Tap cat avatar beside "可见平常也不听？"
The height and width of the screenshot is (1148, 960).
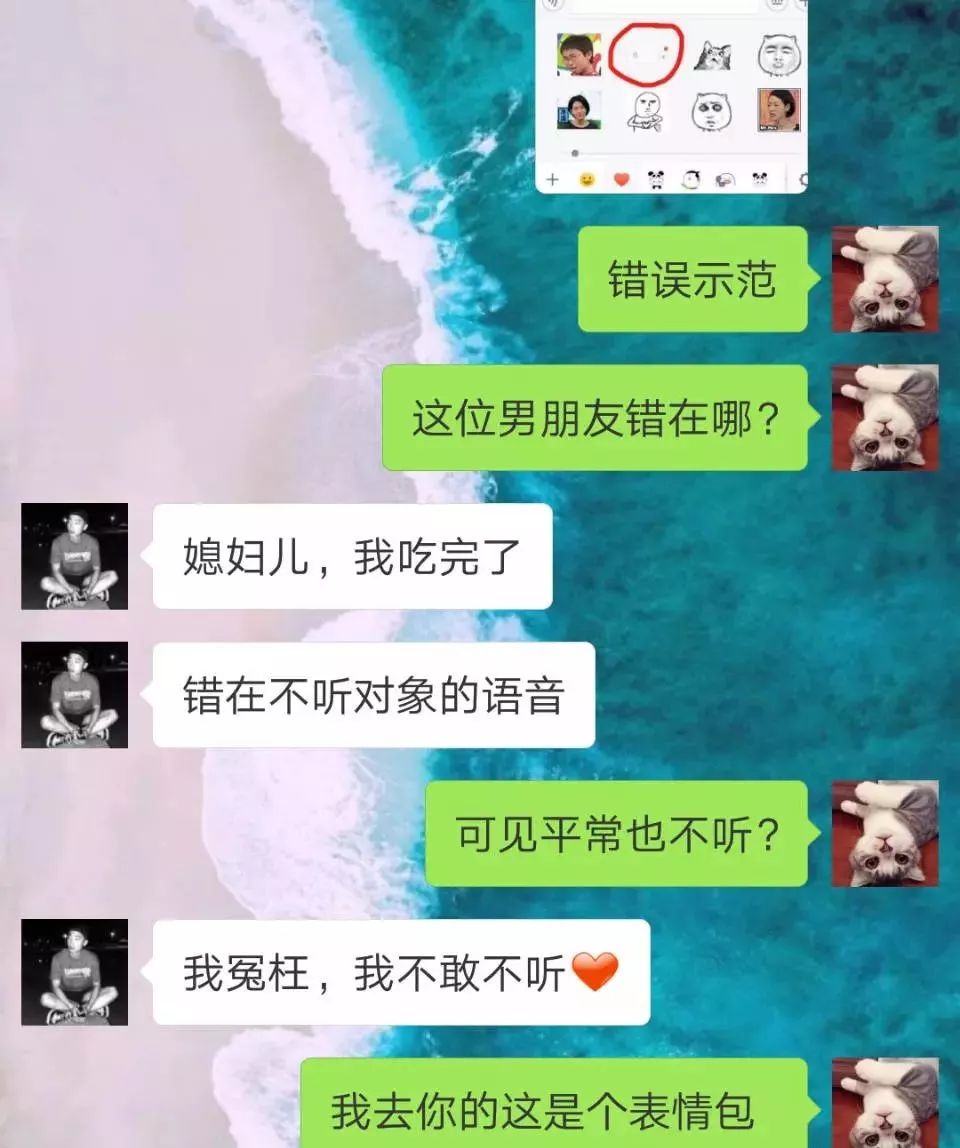click(x=885, y=833)
